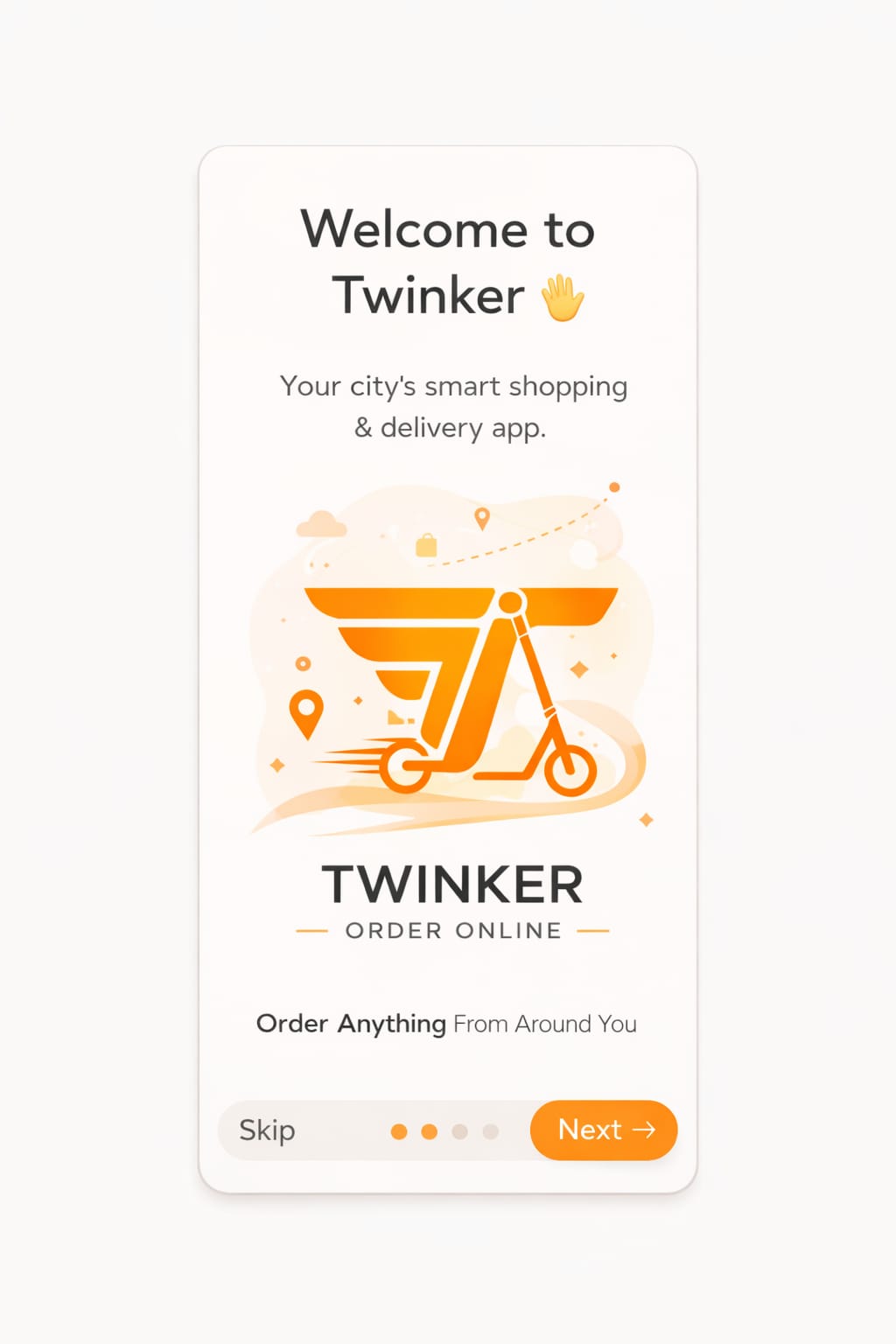Click the arrow icon inside the Next button
896x1344 pixels.
click(x=646, y=1130)
